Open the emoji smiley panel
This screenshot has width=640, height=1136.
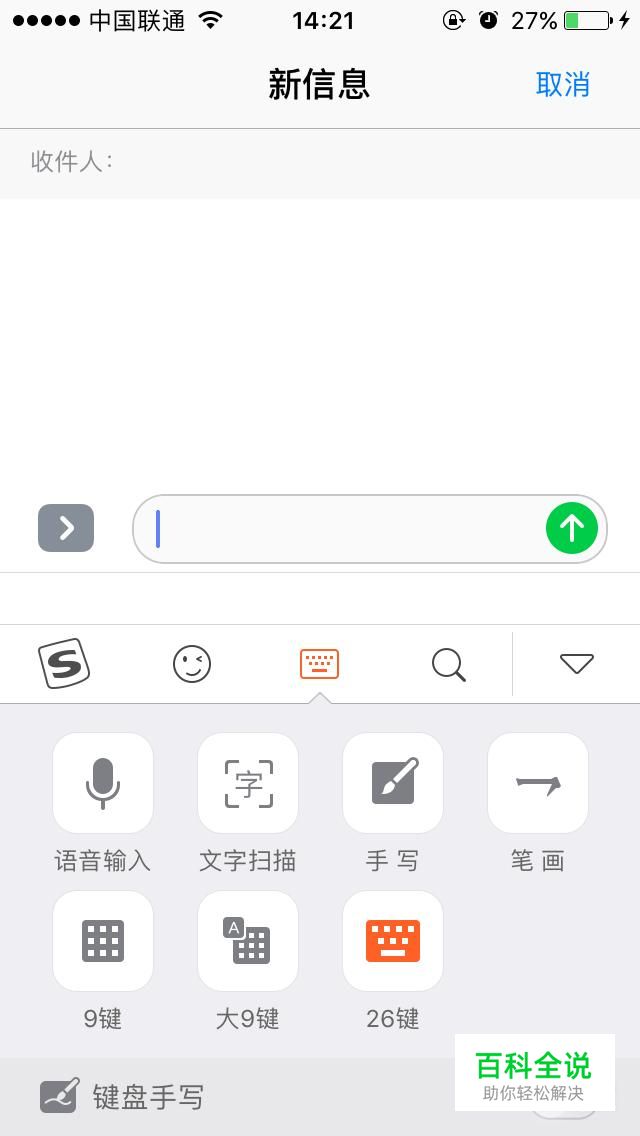point(192,664)
